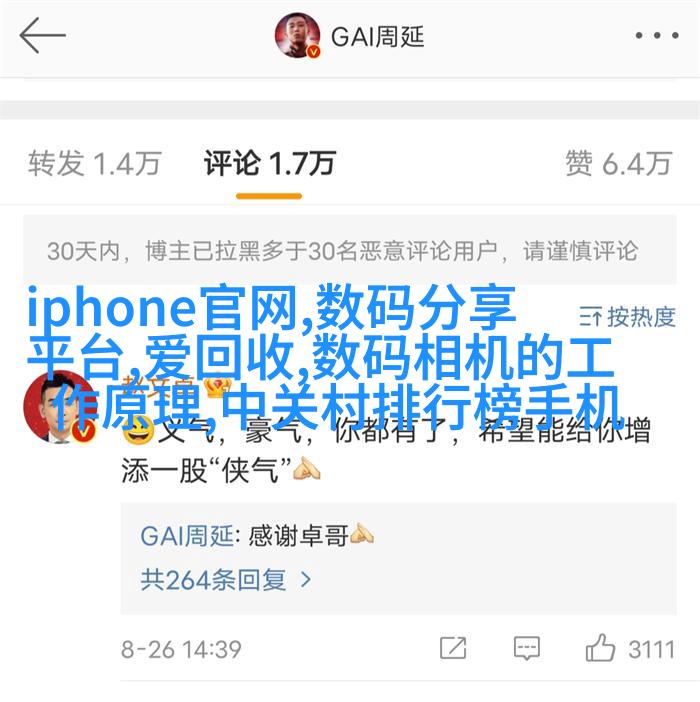View all 共264条回复 replies
The image size is (700, 702).
click(227, 578)
